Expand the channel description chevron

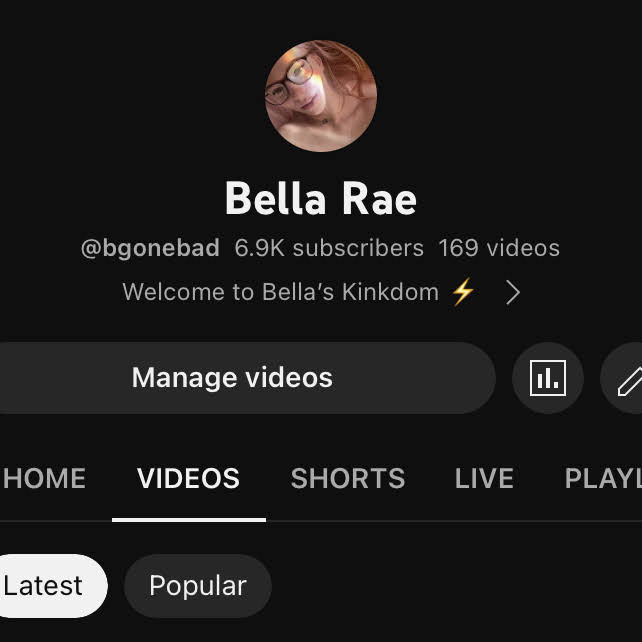coord(512,293)
